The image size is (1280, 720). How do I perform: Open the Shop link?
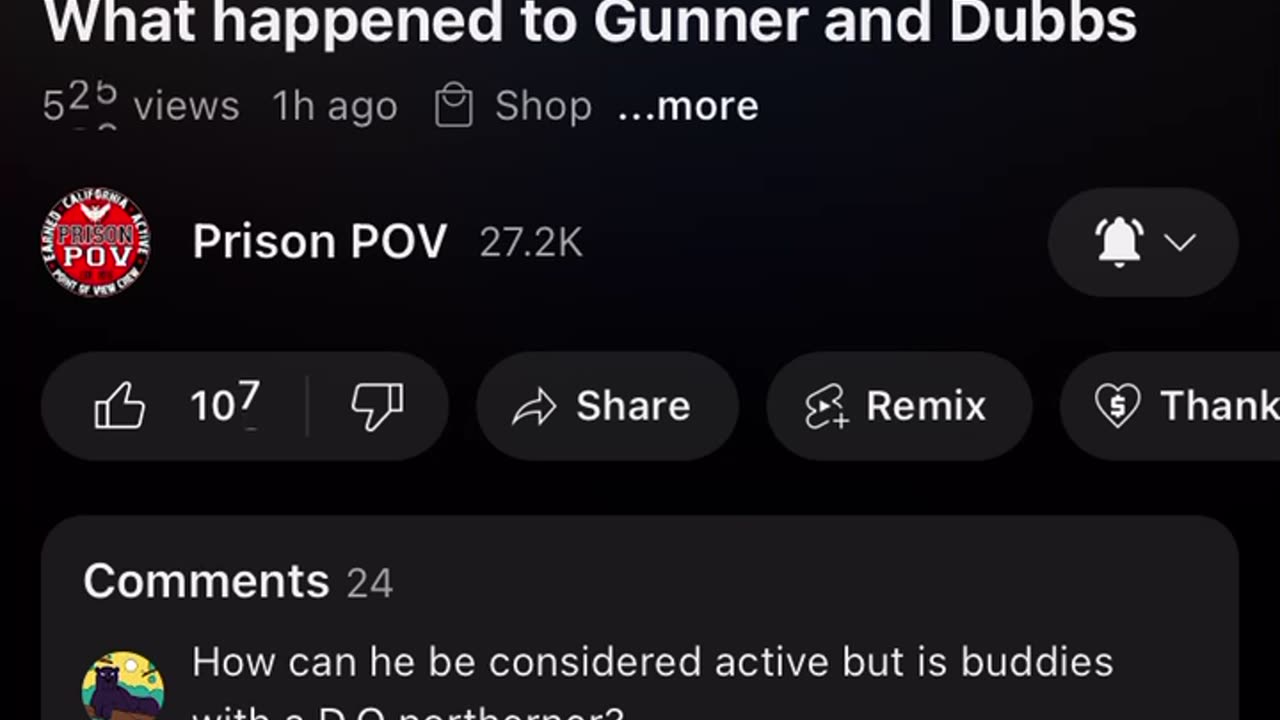pyautogui.click(x=514, y=106)
